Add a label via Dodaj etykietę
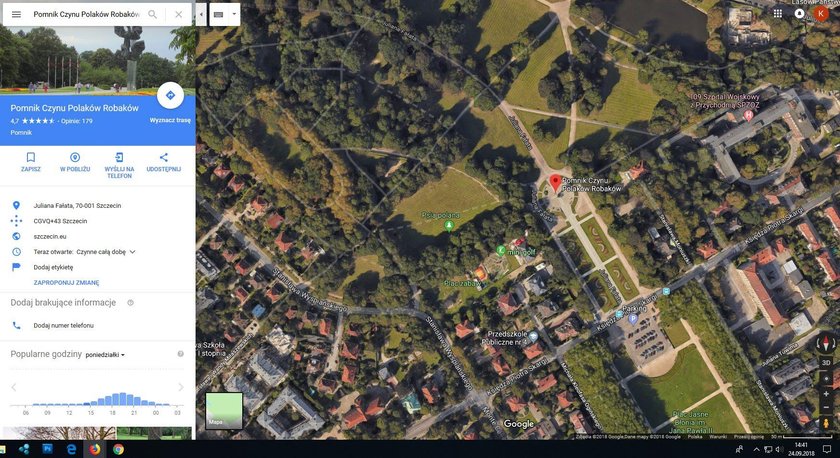Screen dimensions: 840x458 tap(53, 267)
